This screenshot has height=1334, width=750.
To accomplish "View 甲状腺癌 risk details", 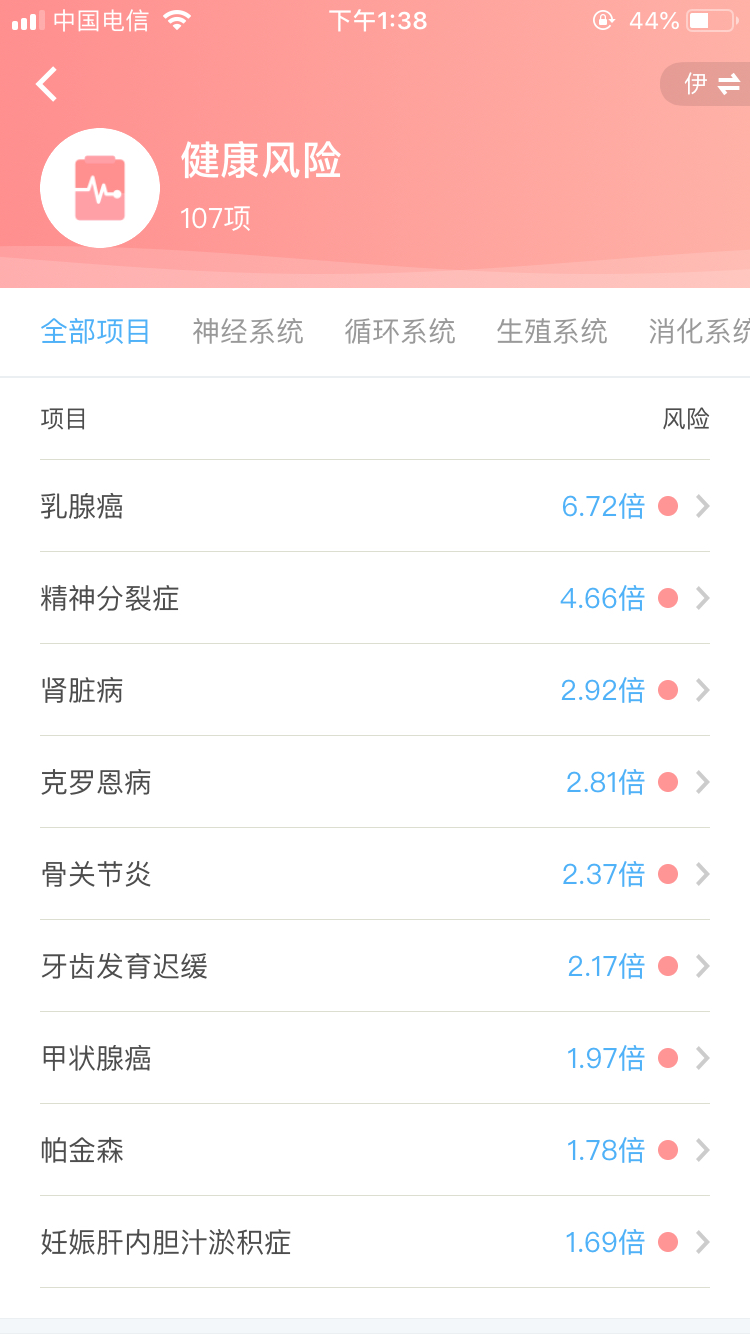I will (375, 1058).
